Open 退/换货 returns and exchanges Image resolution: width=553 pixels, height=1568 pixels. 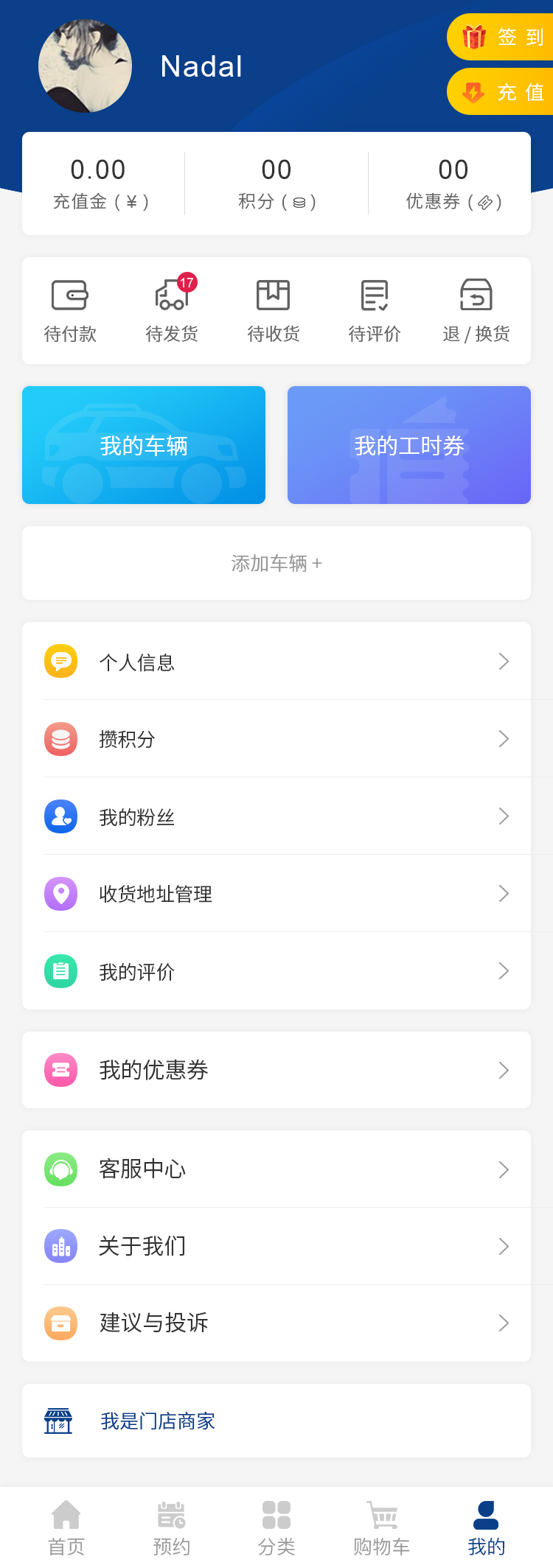click(476, 311)
